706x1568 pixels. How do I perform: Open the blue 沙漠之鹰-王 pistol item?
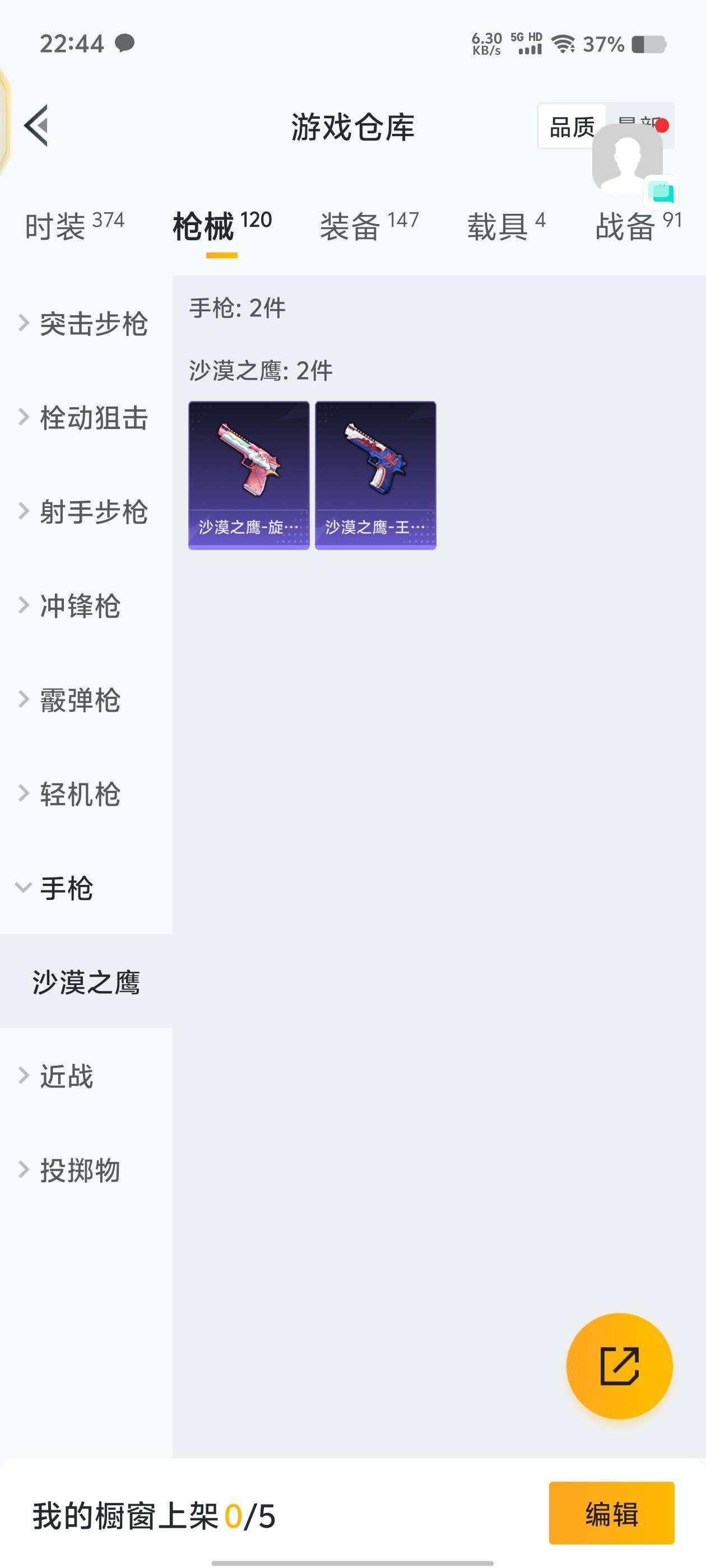375,475
